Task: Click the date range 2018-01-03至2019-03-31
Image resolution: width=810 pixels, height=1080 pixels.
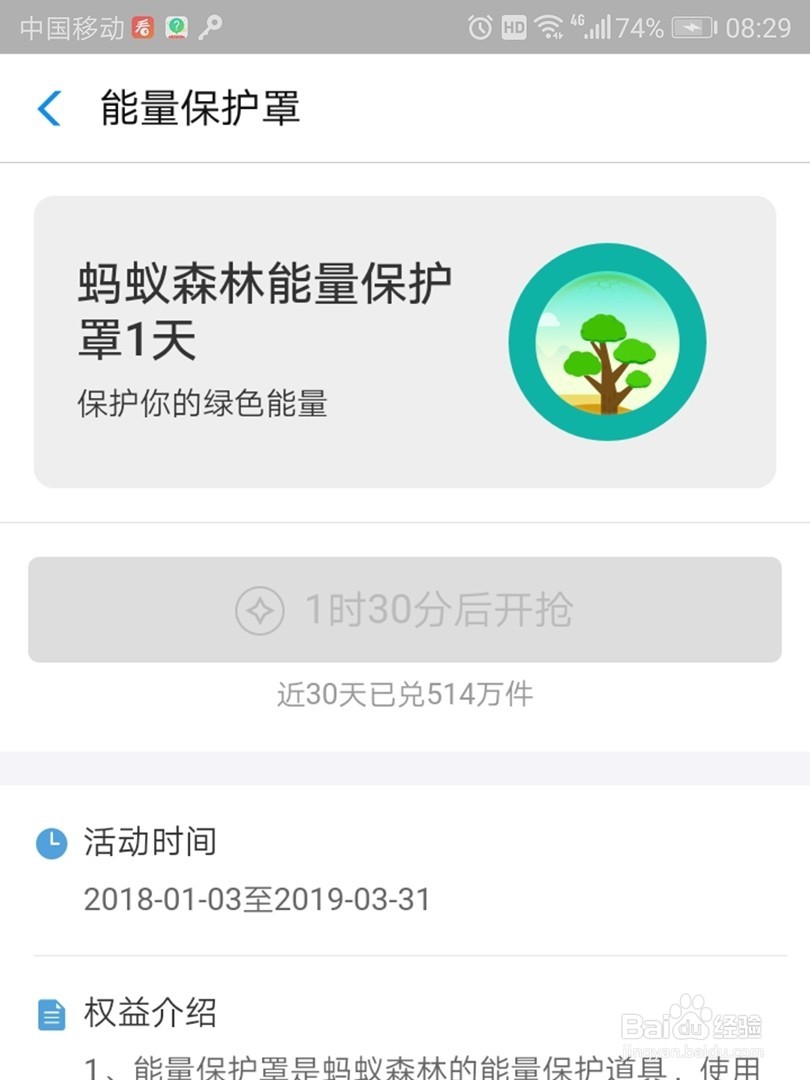Action: pos(258,900)
